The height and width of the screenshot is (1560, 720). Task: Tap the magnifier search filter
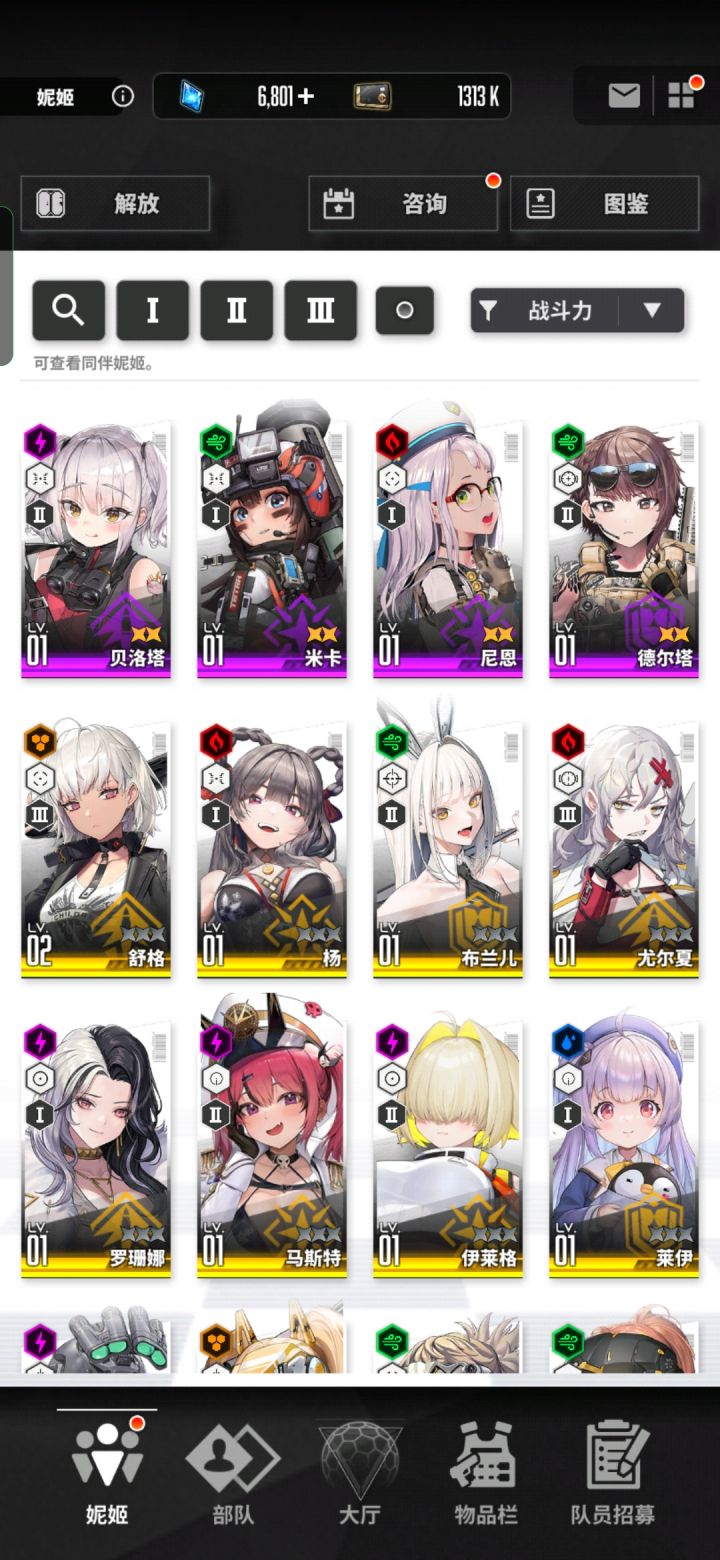pos(68,311)
